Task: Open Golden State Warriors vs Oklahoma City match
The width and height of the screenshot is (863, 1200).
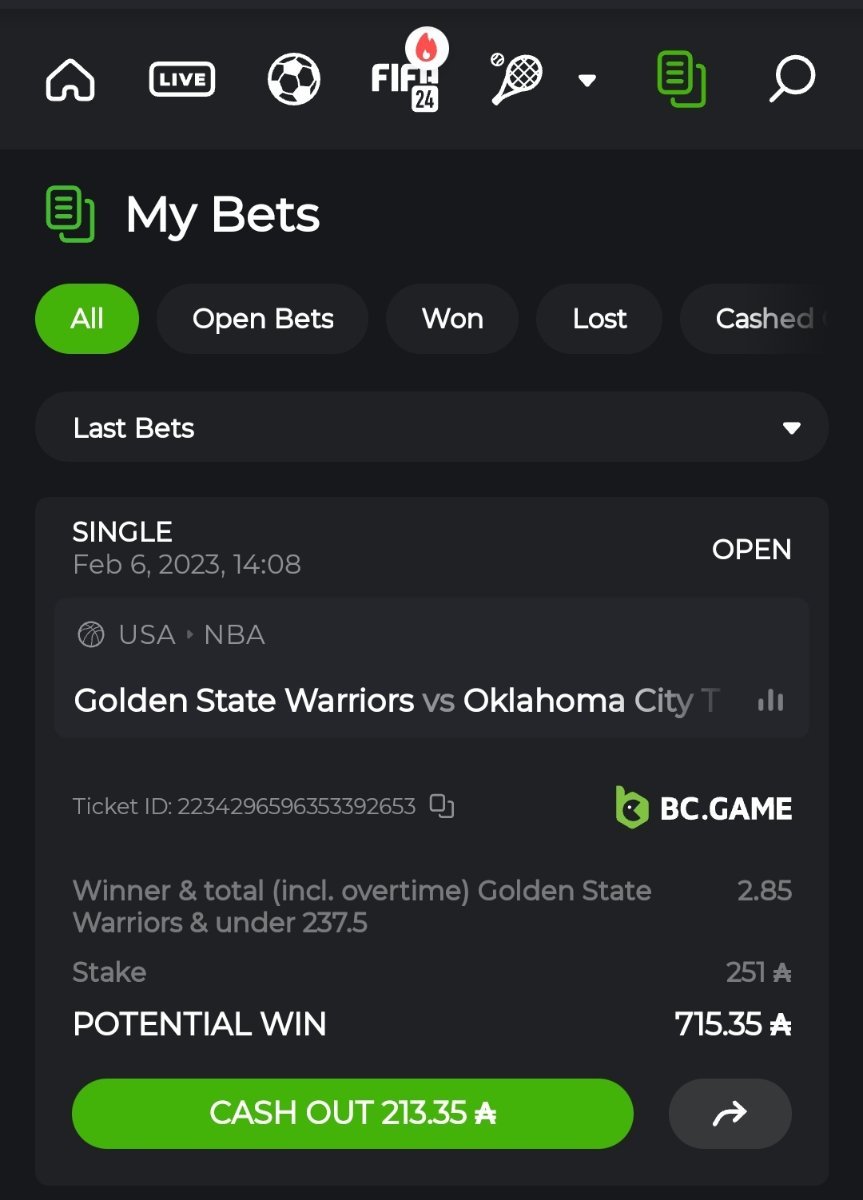Action: [x=396, y=700]
